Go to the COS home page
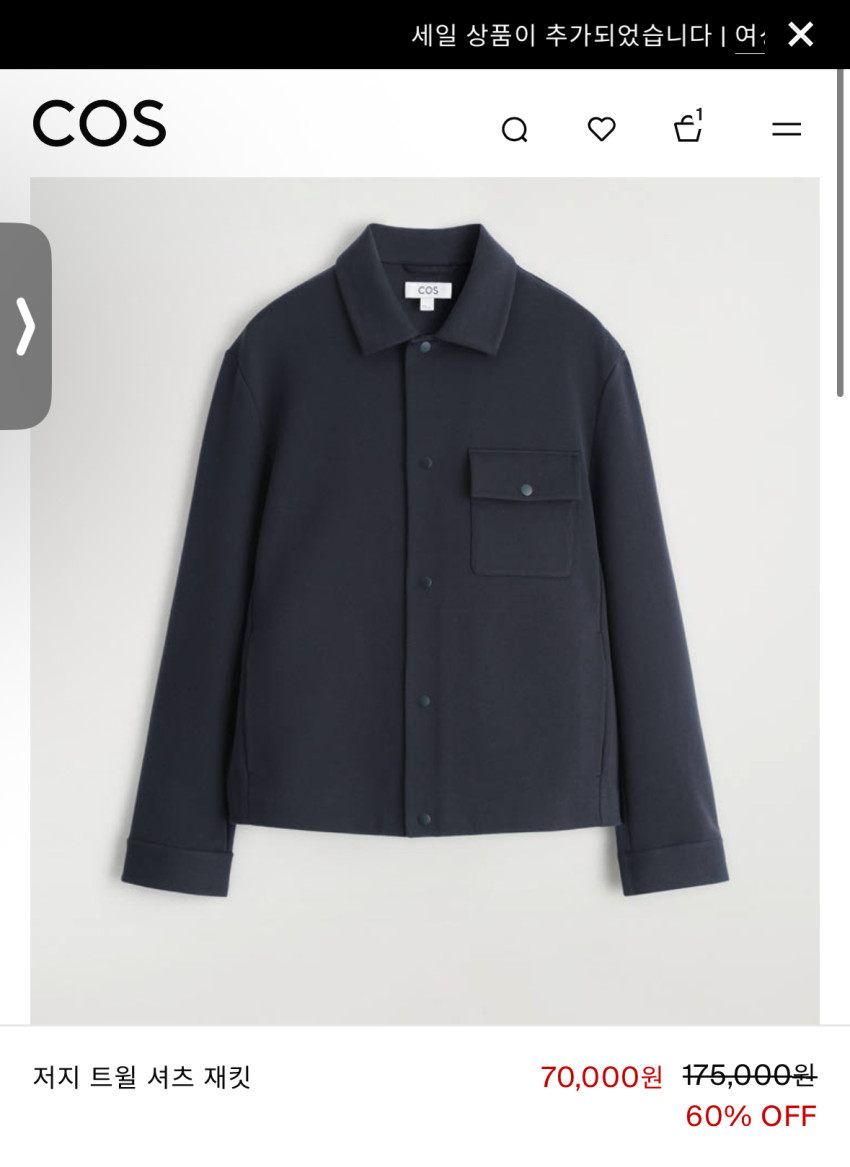Image resolution: width=850 pixels, height=1167 pixels. (x=99, y=124)
